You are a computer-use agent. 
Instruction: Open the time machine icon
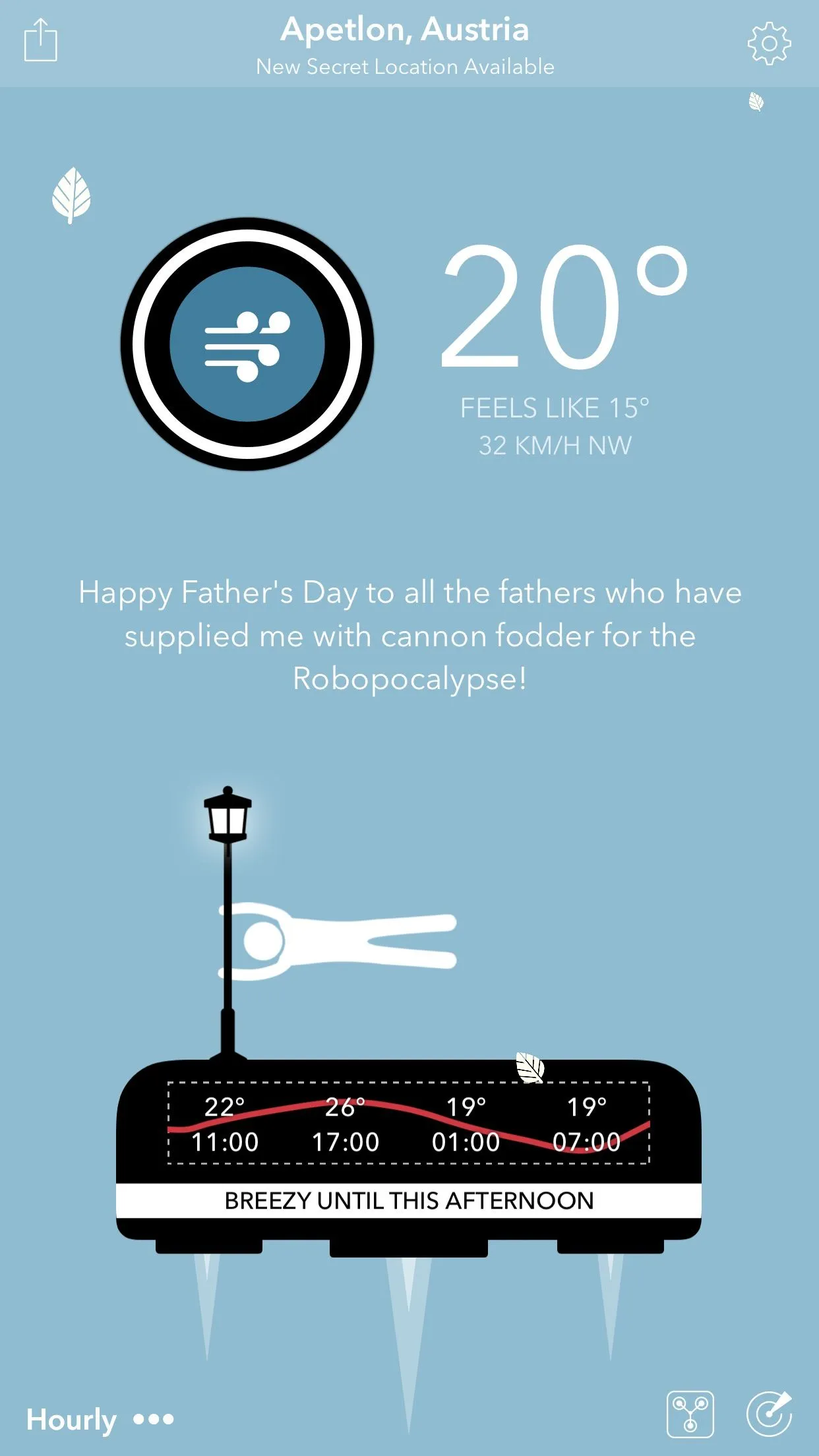point(690,1414)
